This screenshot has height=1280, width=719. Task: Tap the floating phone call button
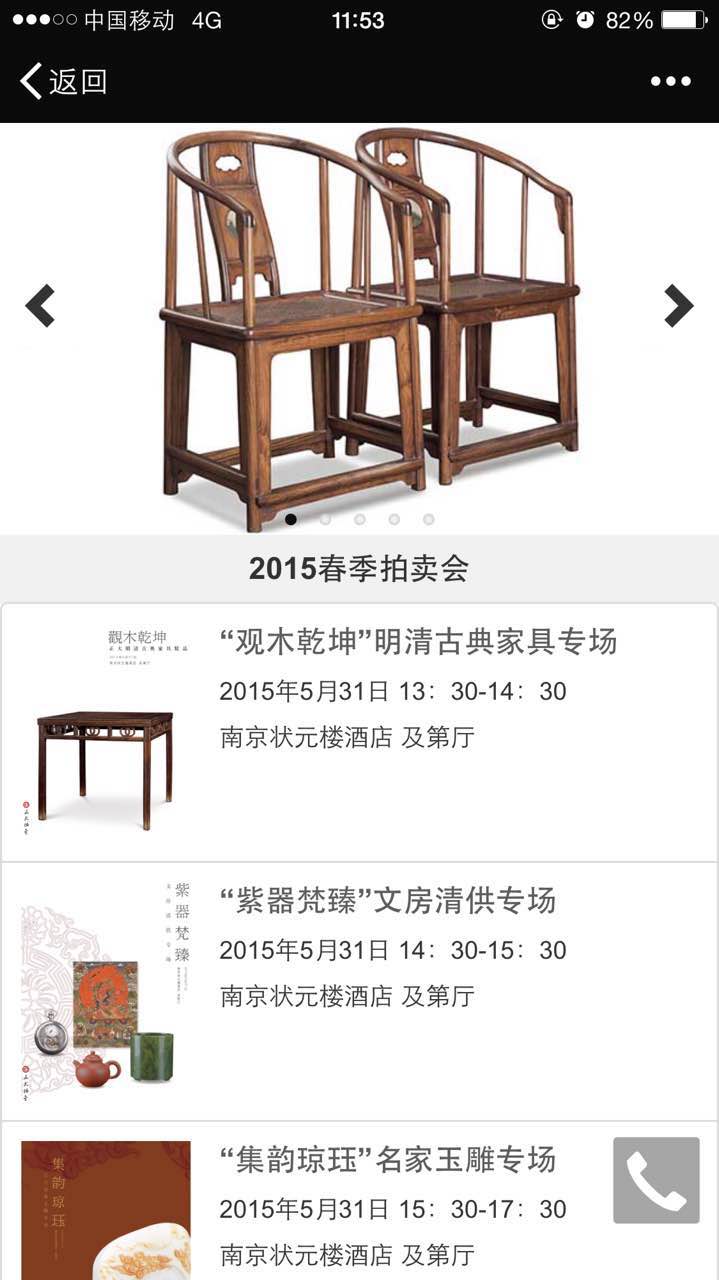pos(656,1180)
